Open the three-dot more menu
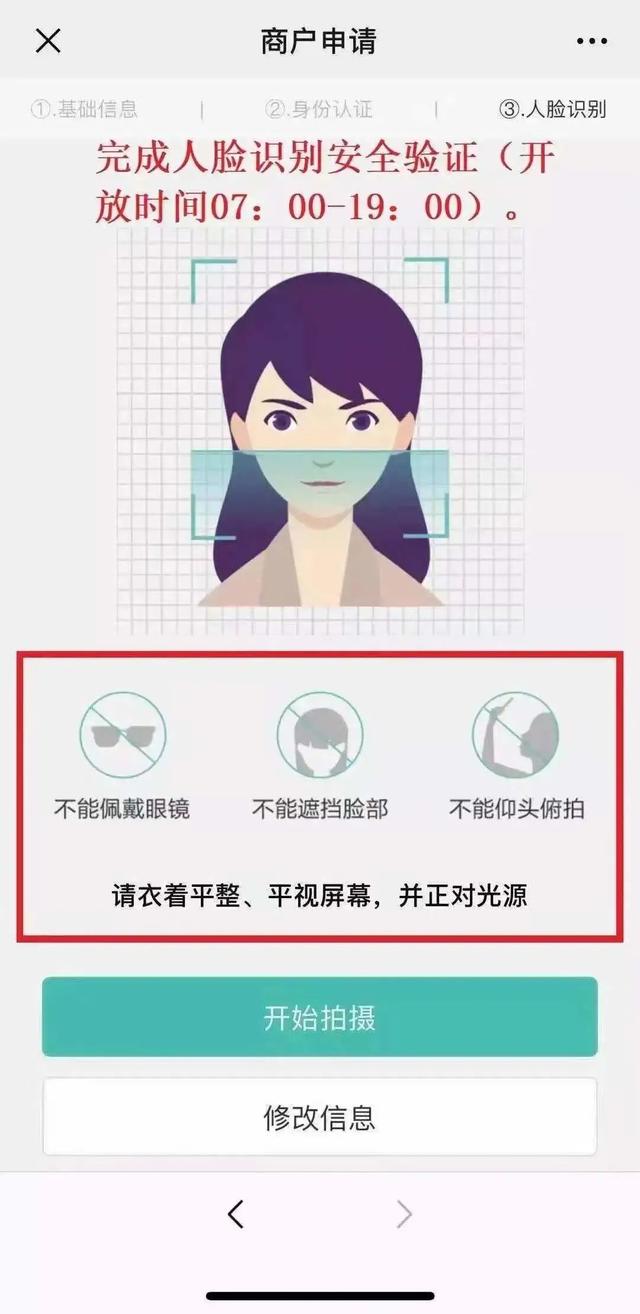The image size is (640, 1314). click(592, 42)
